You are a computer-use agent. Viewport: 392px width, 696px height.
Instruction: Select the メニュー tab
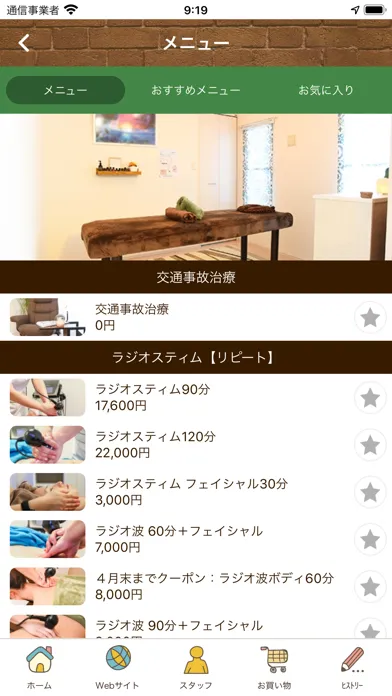(x=65, y=90)
